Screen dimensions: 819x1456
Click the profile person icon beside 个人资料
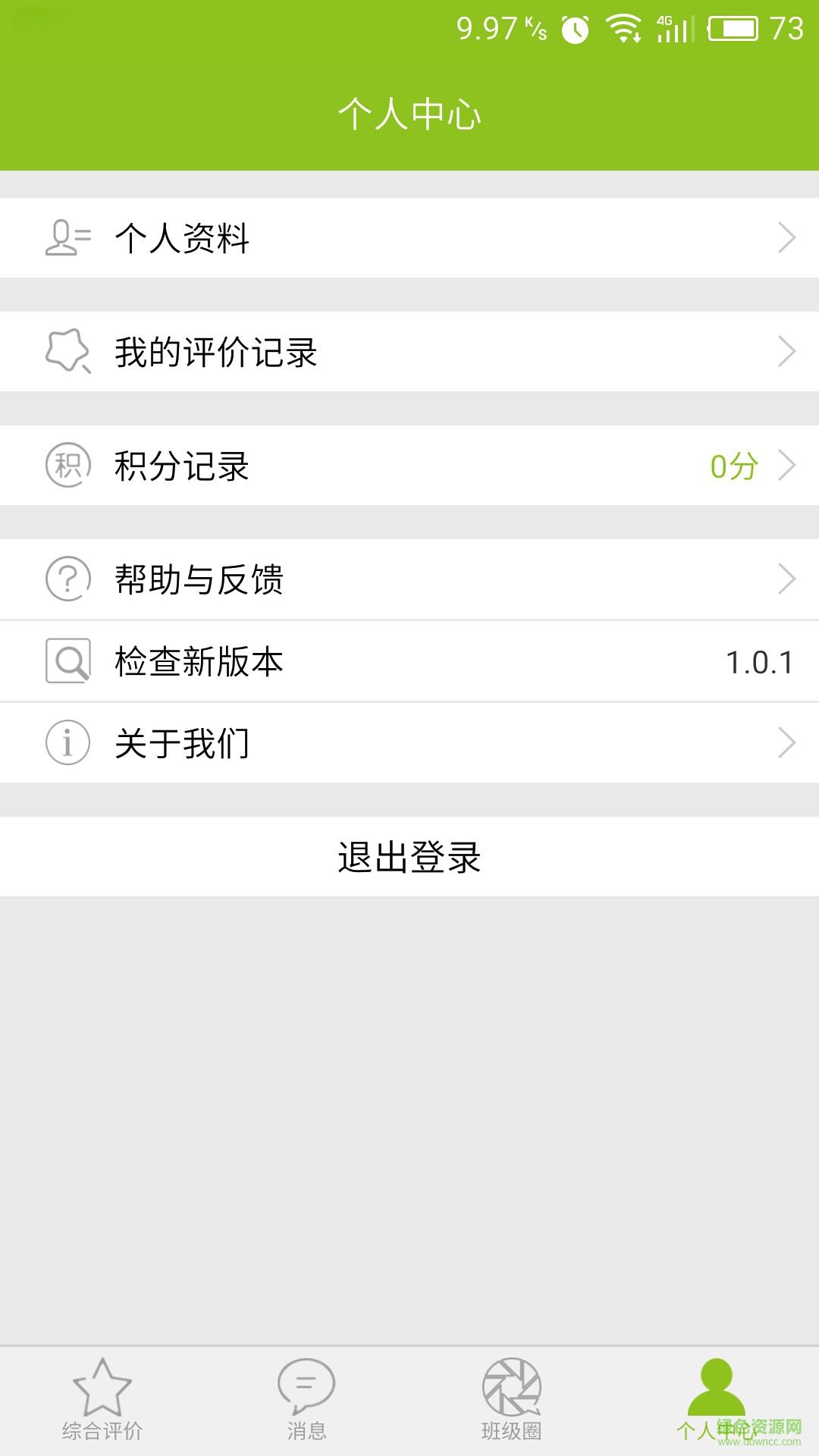[x=67, y=237]
